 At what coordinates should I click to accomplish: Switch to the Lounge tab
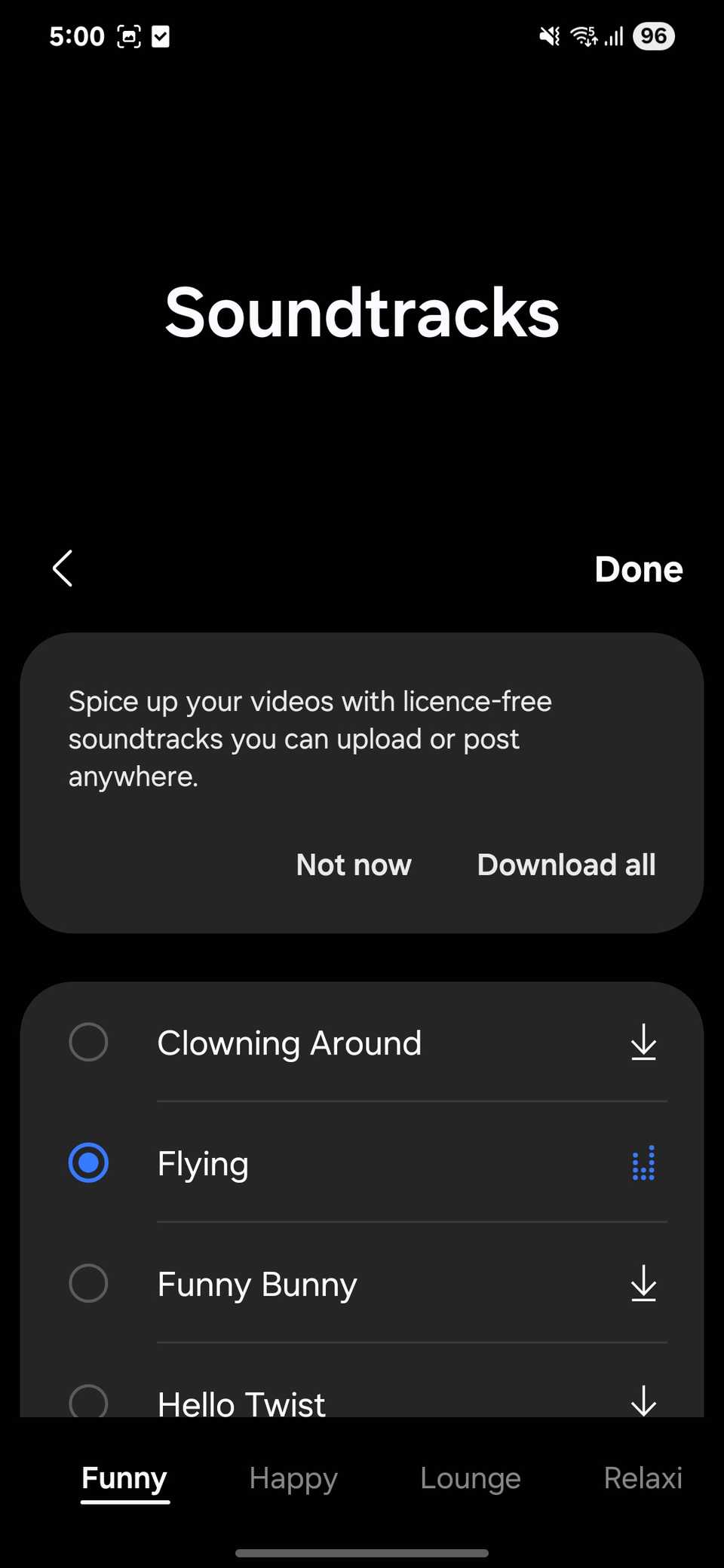click(x=471, y=1478)
